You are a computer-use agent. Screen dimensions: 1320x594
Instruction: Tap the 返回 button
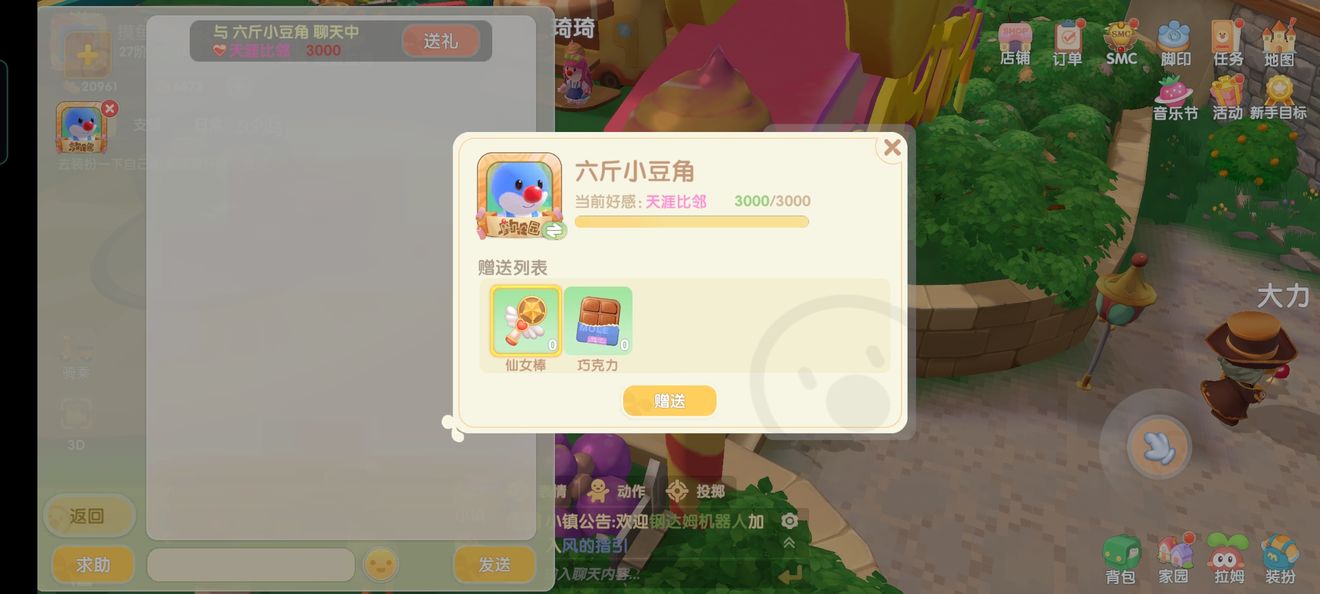click(88, 516)
